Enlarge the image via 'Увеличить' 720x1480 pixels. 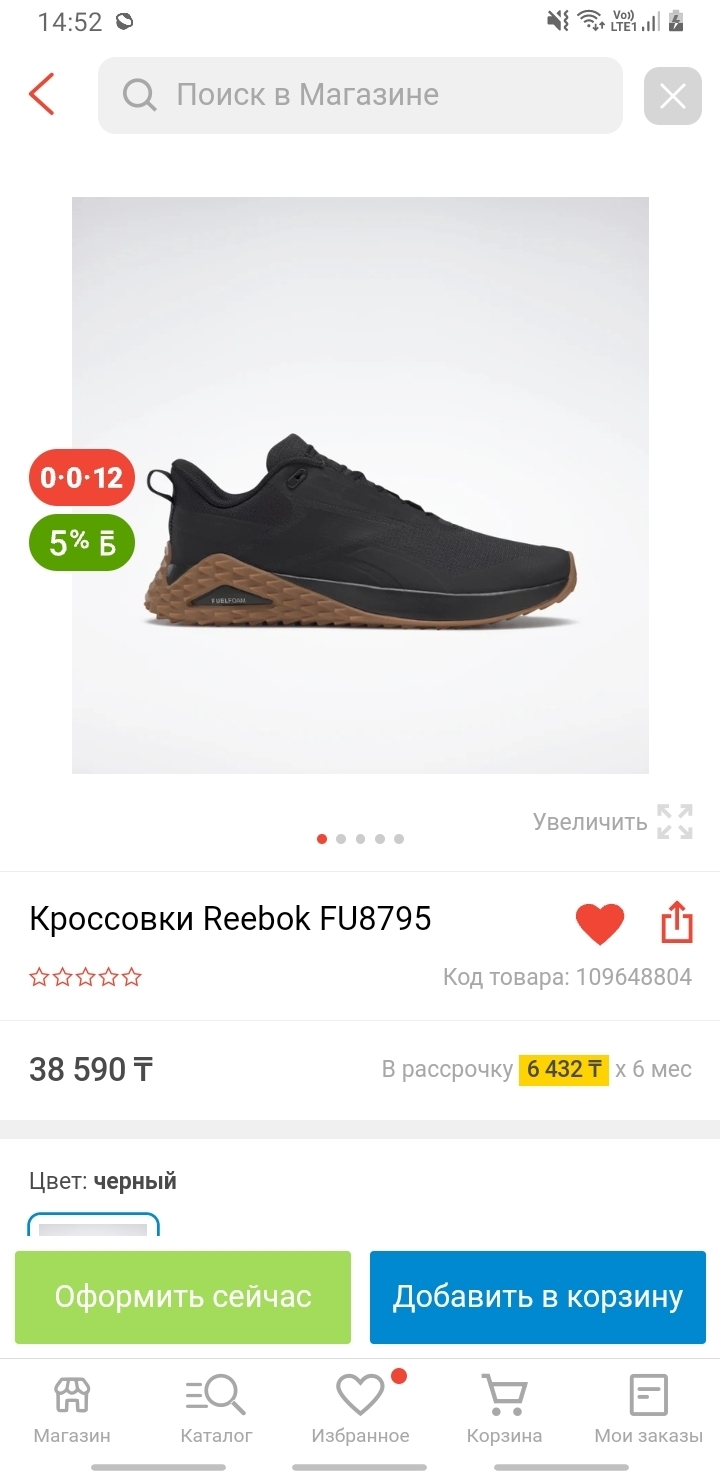[x=612, y=822]
